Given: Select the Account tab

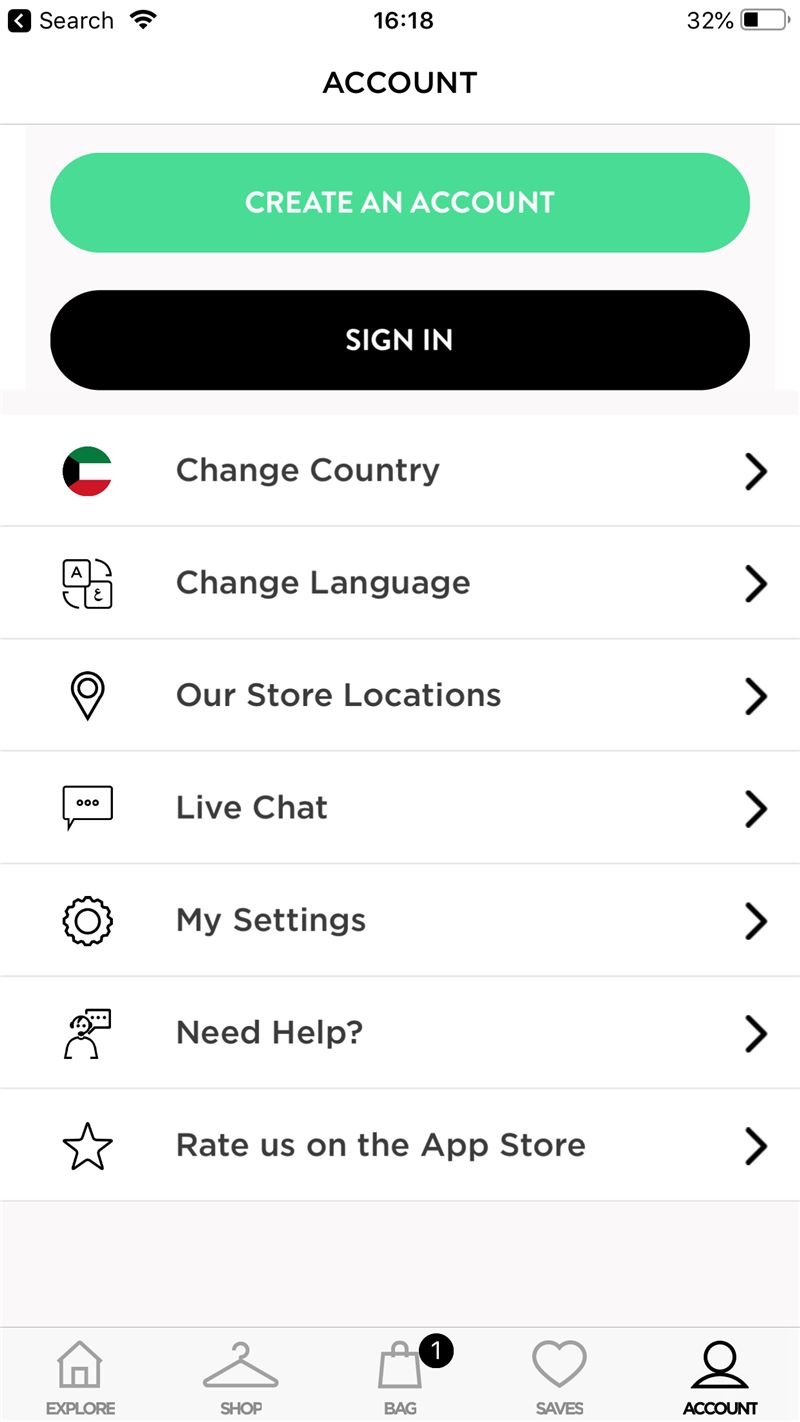Looking at the screenshot, I should 720,1378.
